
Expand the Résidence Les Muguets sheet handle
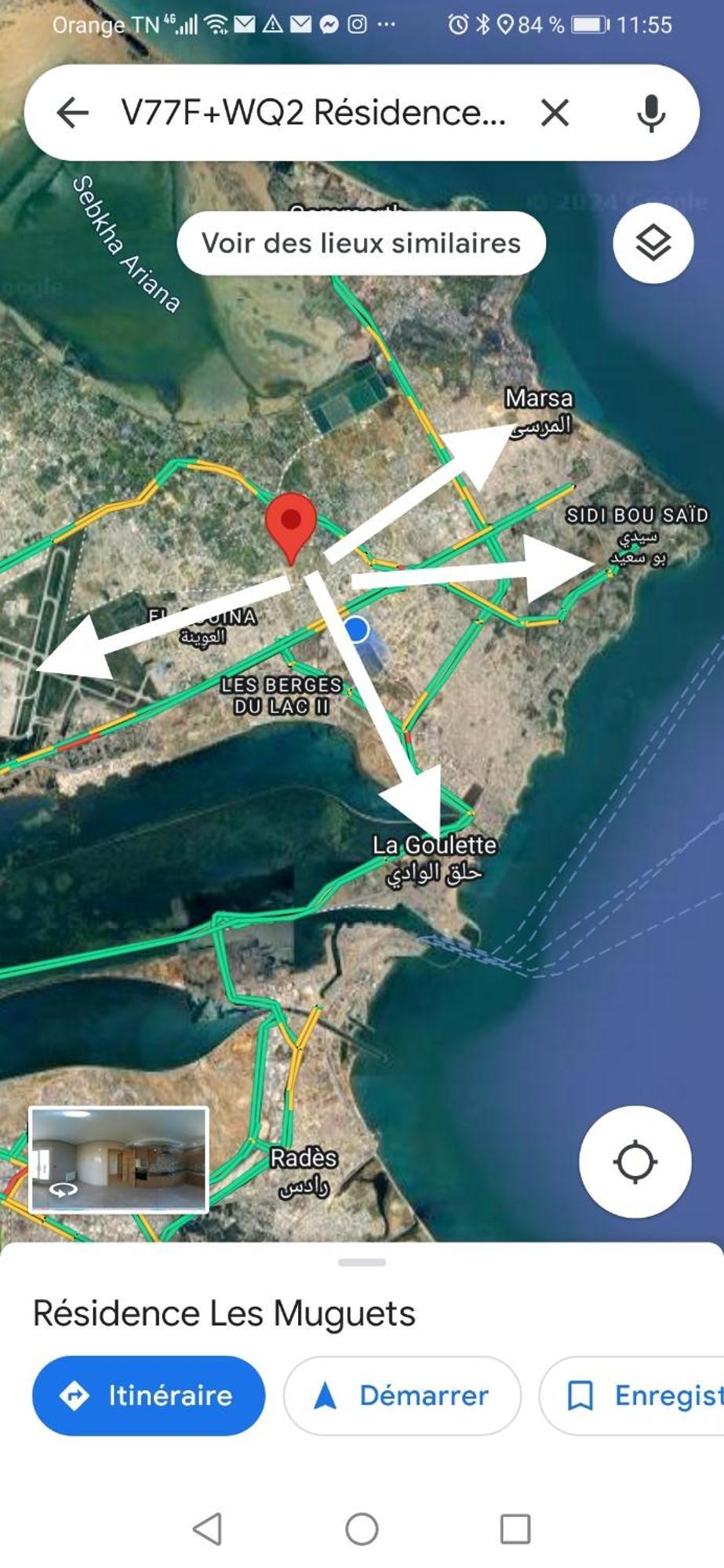362,1262
